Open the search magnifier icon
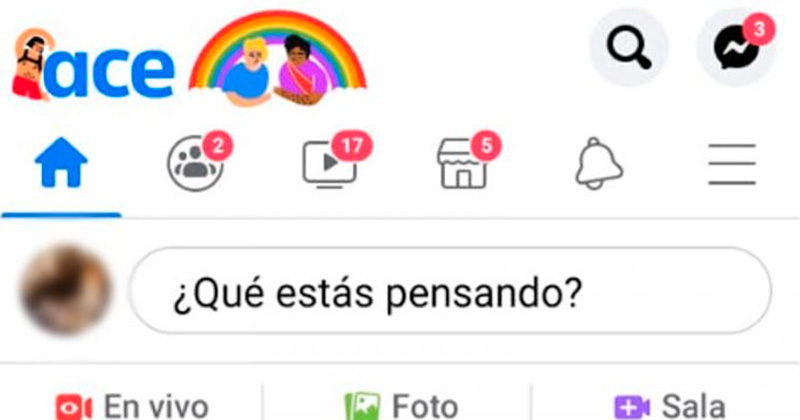Image resolution: width=800 pixels, height=420 pixels. tap(630, 48)
